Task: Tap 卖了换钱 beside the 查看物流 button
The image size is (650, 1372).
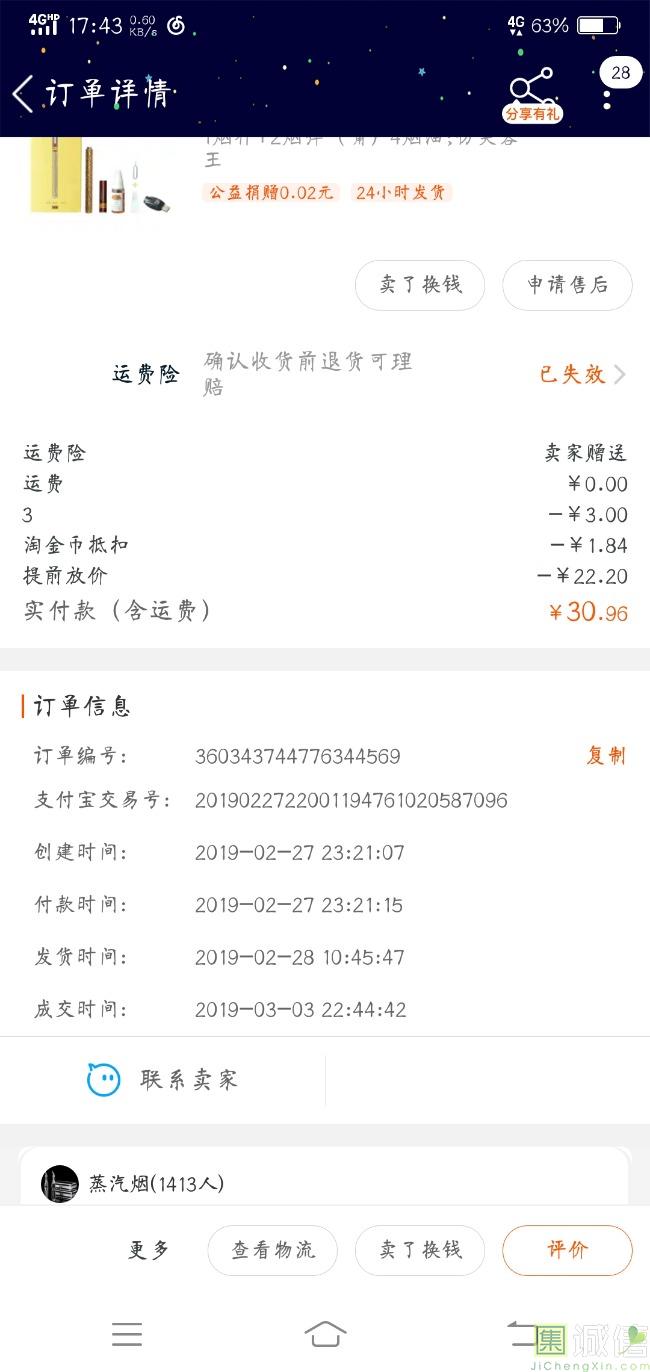Action: [x=420, y=1250]
